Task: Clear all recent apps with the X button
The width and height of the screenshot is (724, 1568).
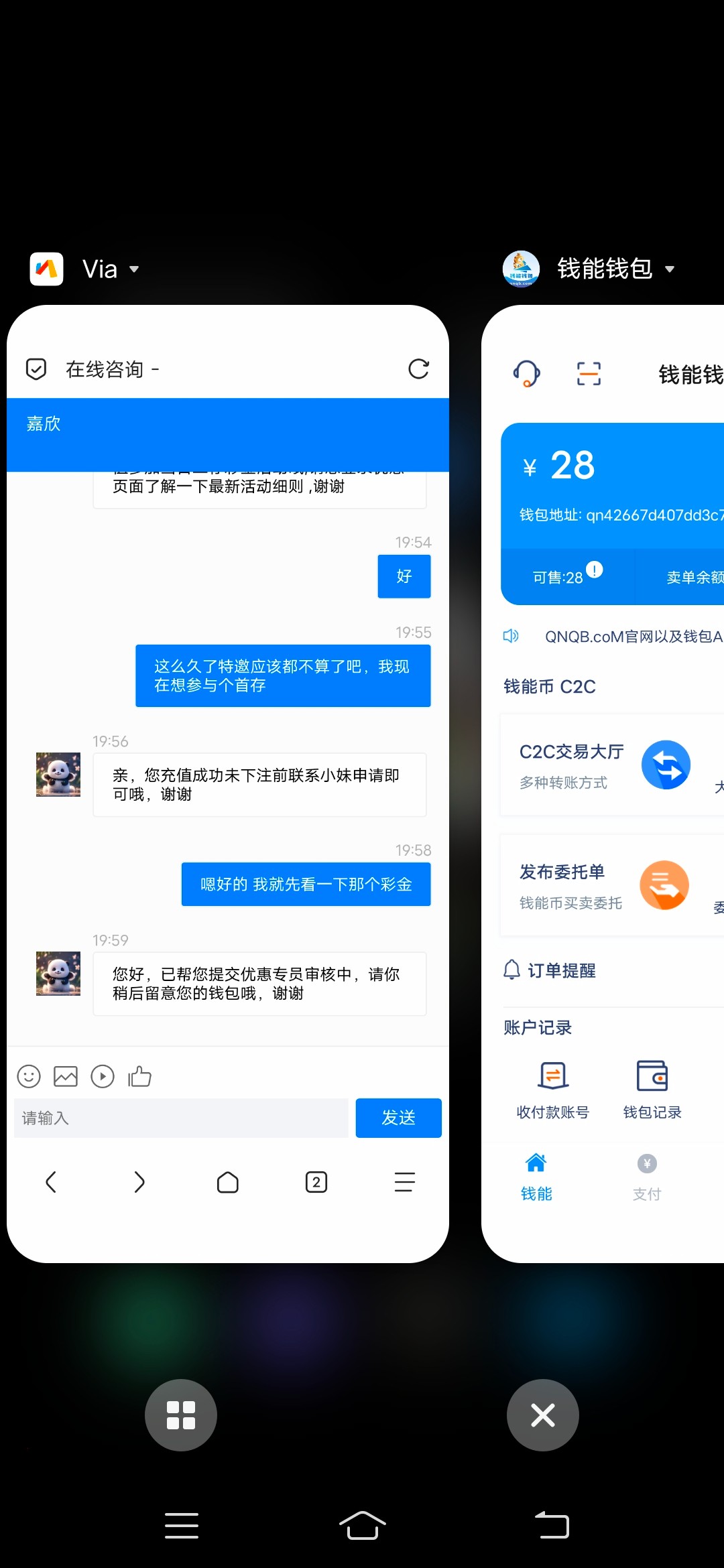Action: pyautogui.click(x=542, y=1415)
